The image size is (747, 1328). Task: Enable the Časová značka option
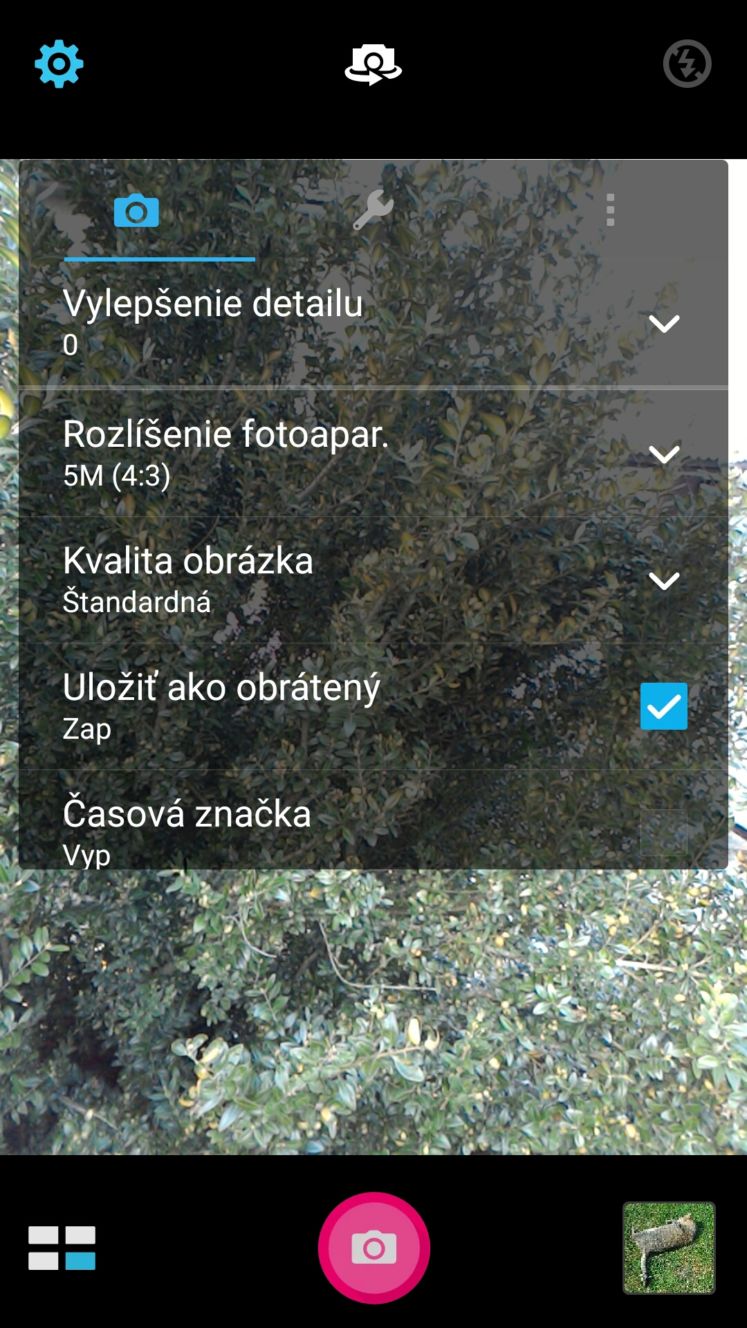[664, 832]
